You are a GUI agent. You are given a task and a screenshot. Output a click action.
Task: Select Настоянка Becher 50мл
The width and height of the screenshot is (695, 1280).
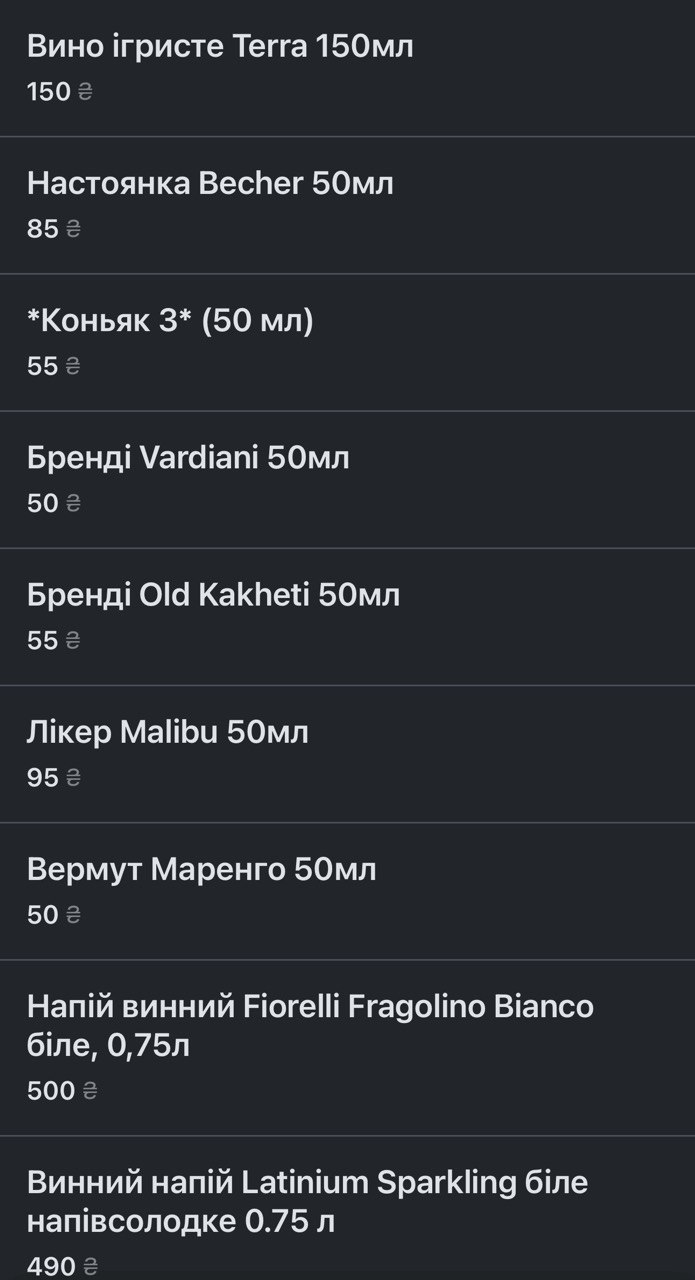347,205
